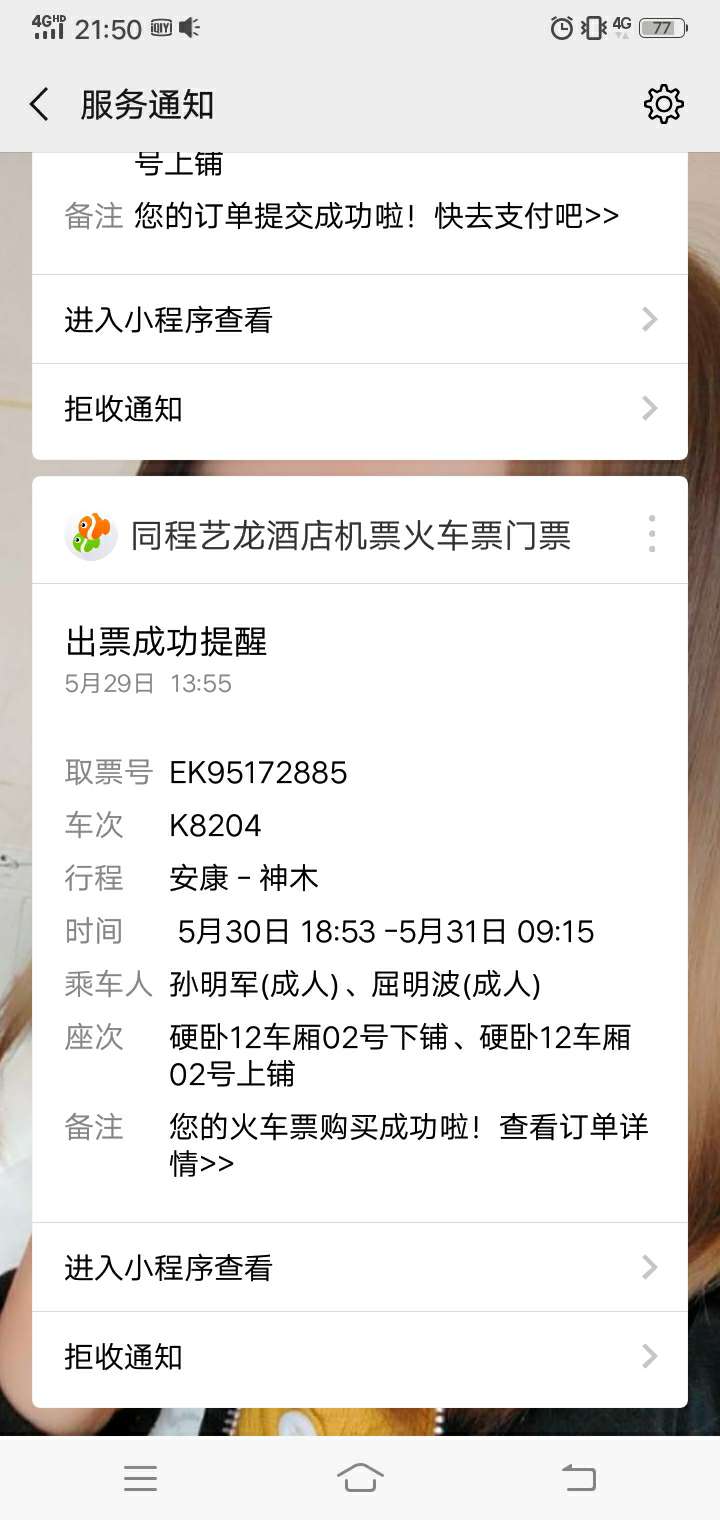The height and width of the screenshot is (1520, 720).
Task: Tap the system home button
Action: click(x=360, y=1477)
